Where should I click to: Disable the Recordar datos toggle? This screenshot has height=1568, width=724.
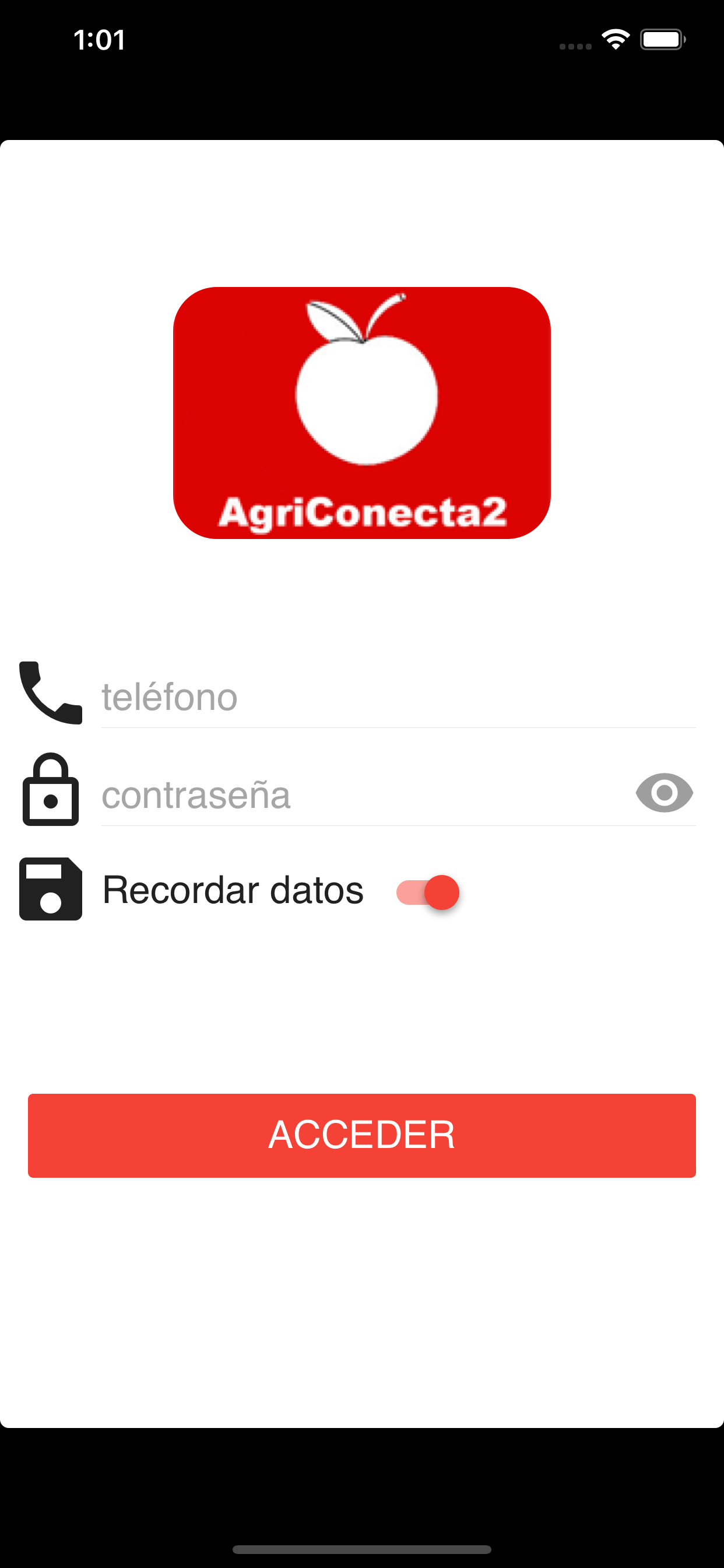428,892
